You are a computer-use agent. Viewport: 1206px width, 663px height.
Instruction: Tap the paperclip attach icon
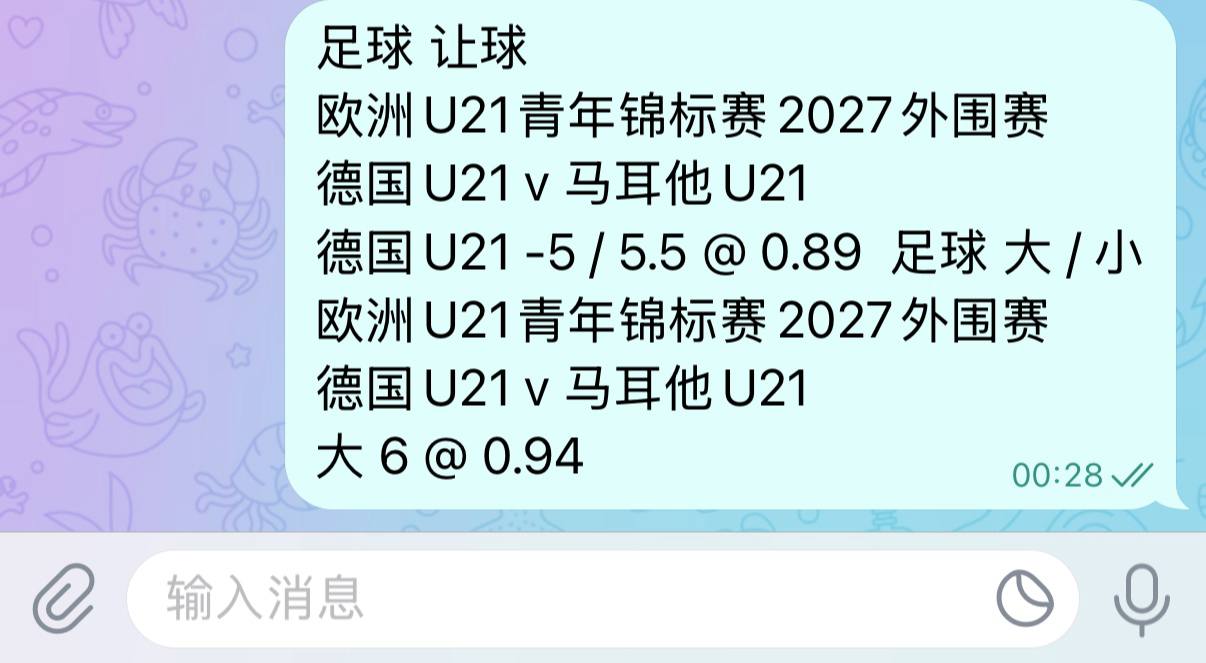(64, 599)
